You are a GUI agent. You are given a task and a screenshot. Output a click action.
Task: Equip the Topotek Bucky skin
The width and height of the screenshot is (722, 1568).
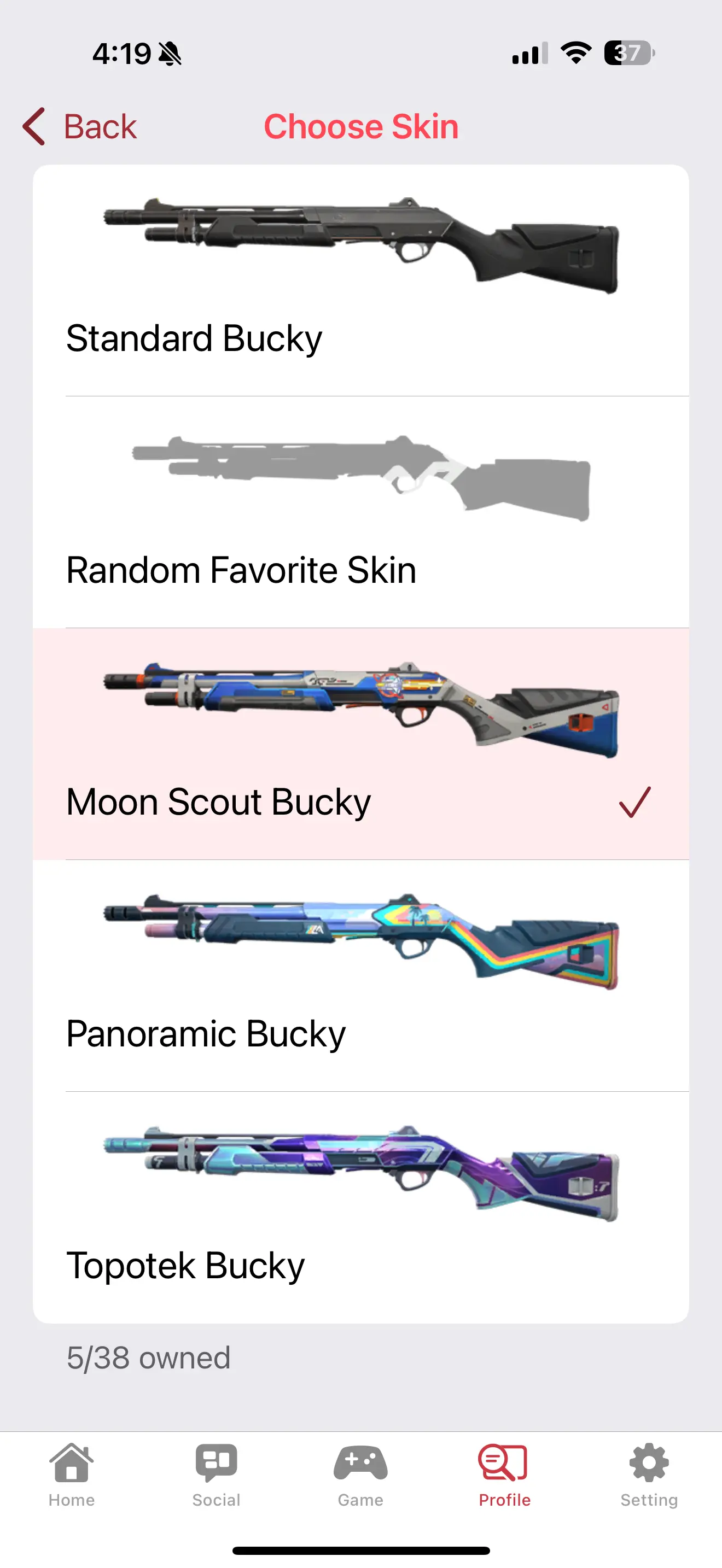tap(360, 1207)
